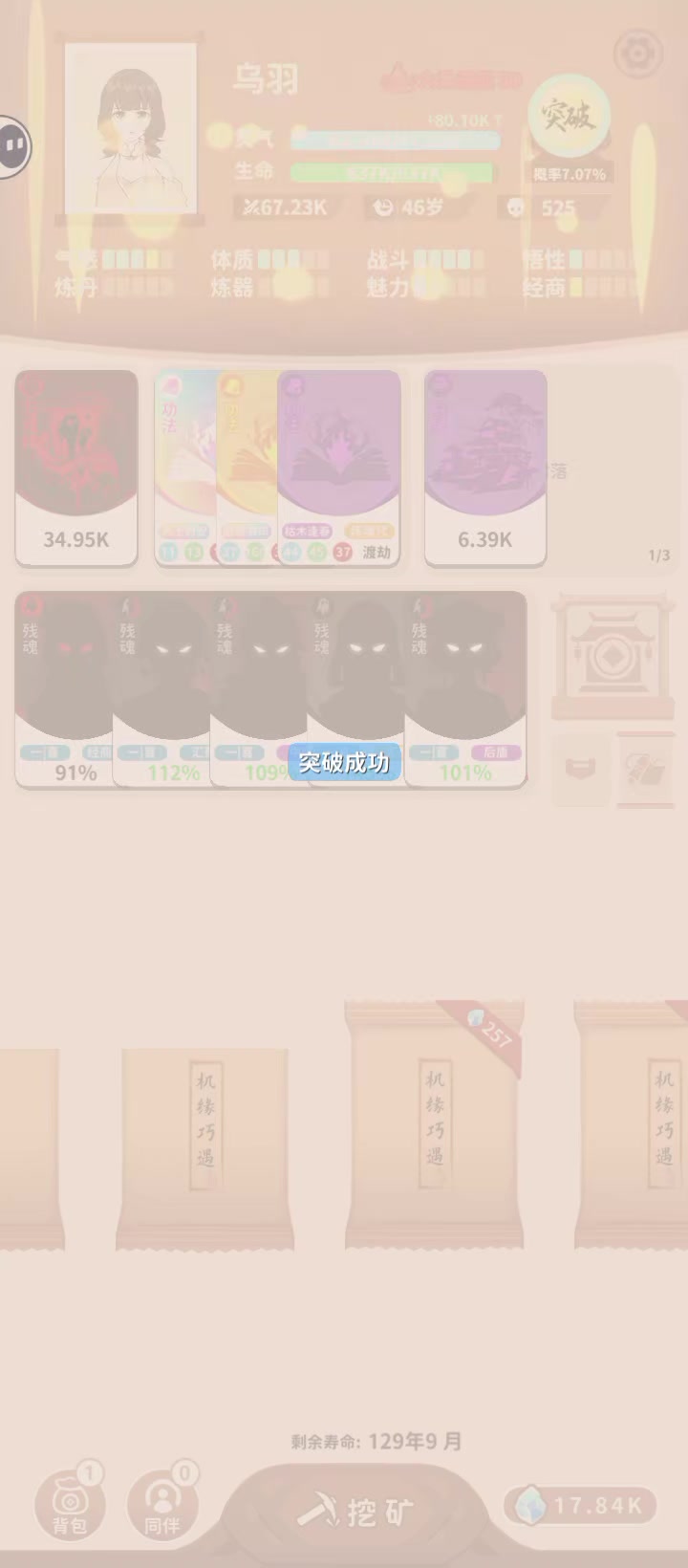Start mining with 挖矿 button
Viewport: 688px width, 1568px height.
(x=354, y=1512)
